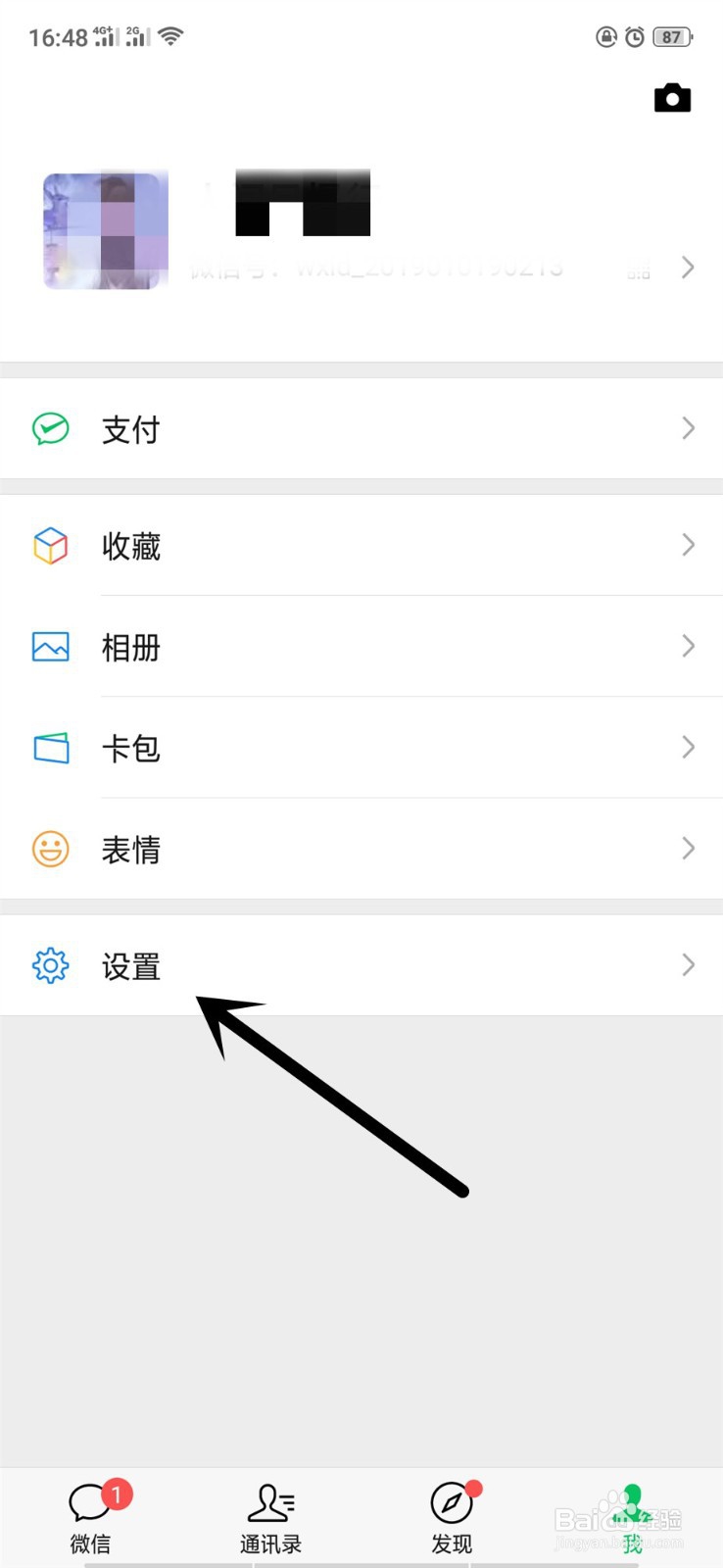The width and height of the screenshot is (723, 1568).
Task: Select the 通讯录 (Contacts) icon in bottom bar
Action: point(270,1500)
